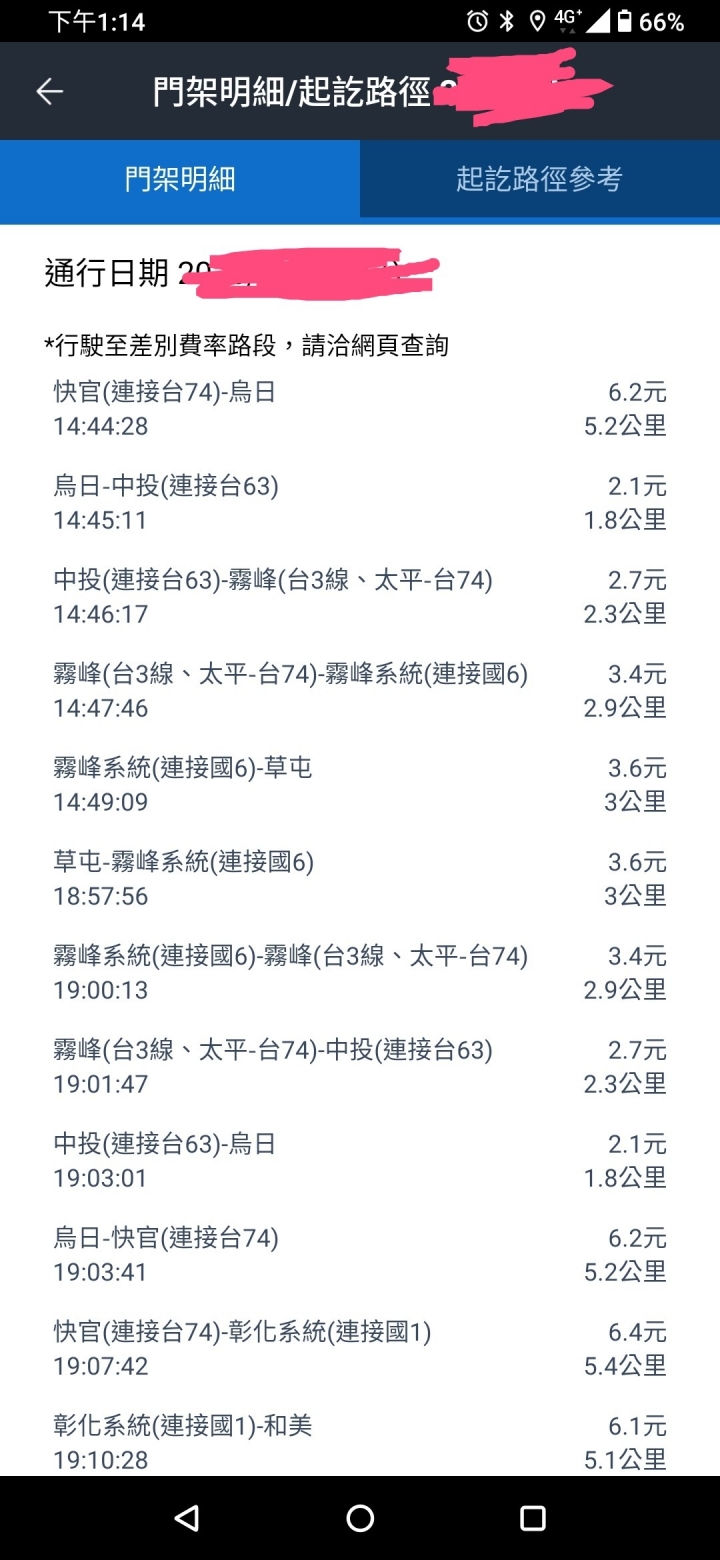Go to the Android home screen
This screenshot has height=1560, width=720.
360,1518
